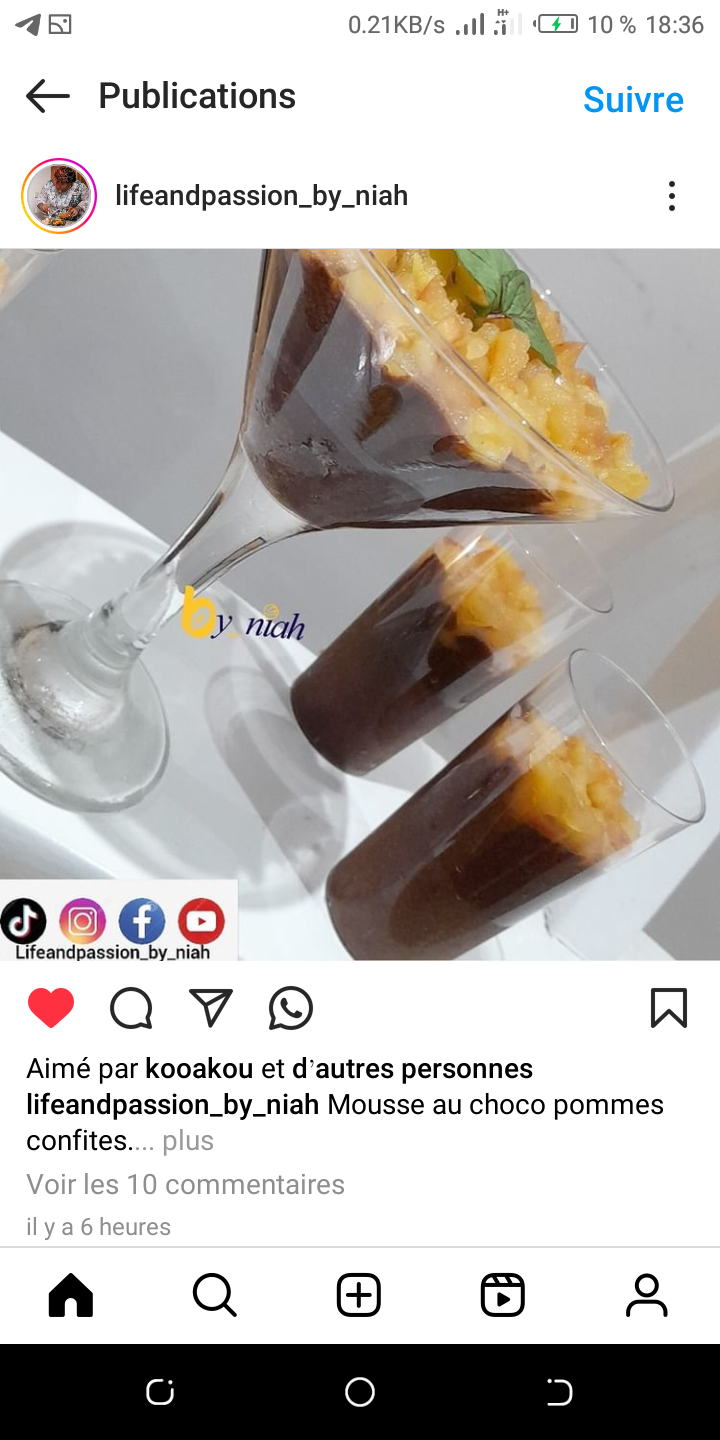720x1440 pixels.
Task: View all 10 comments
Action: click(x=185, y=1184)
